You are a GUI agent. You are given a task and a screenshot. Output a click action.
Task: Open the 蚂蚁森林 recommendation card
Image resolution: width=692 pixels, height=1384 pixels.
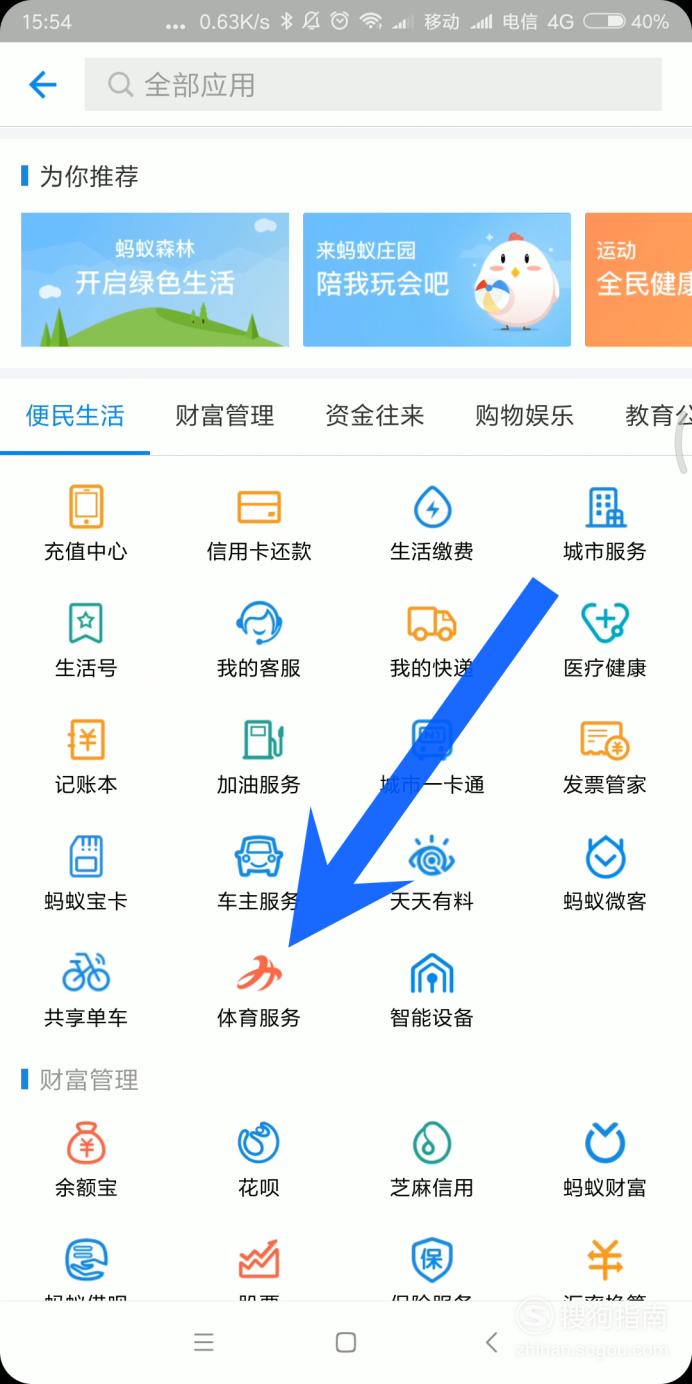pyautogui.click(x=155, y=279)
